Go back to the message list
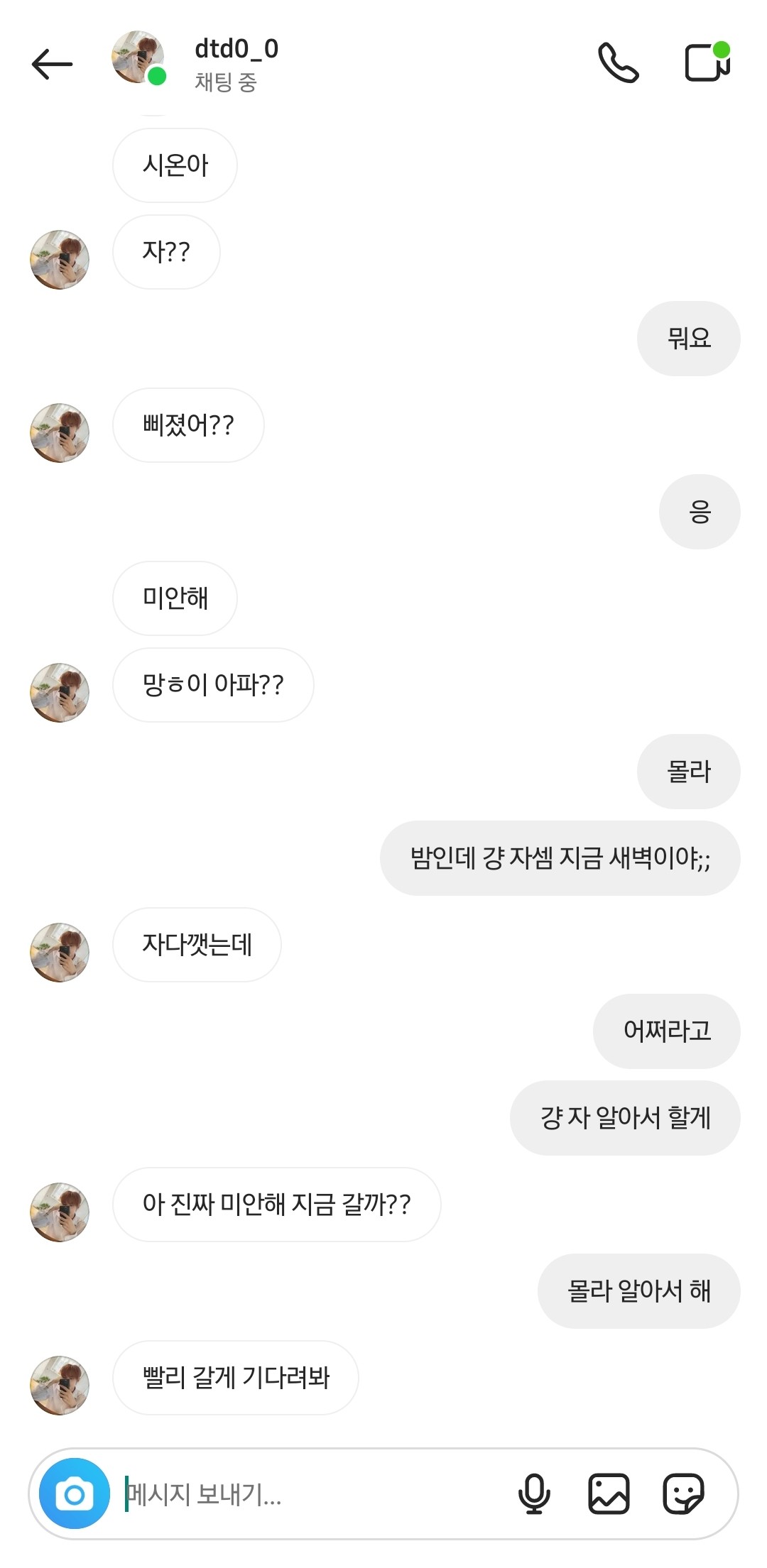 (x=53, y=65)
